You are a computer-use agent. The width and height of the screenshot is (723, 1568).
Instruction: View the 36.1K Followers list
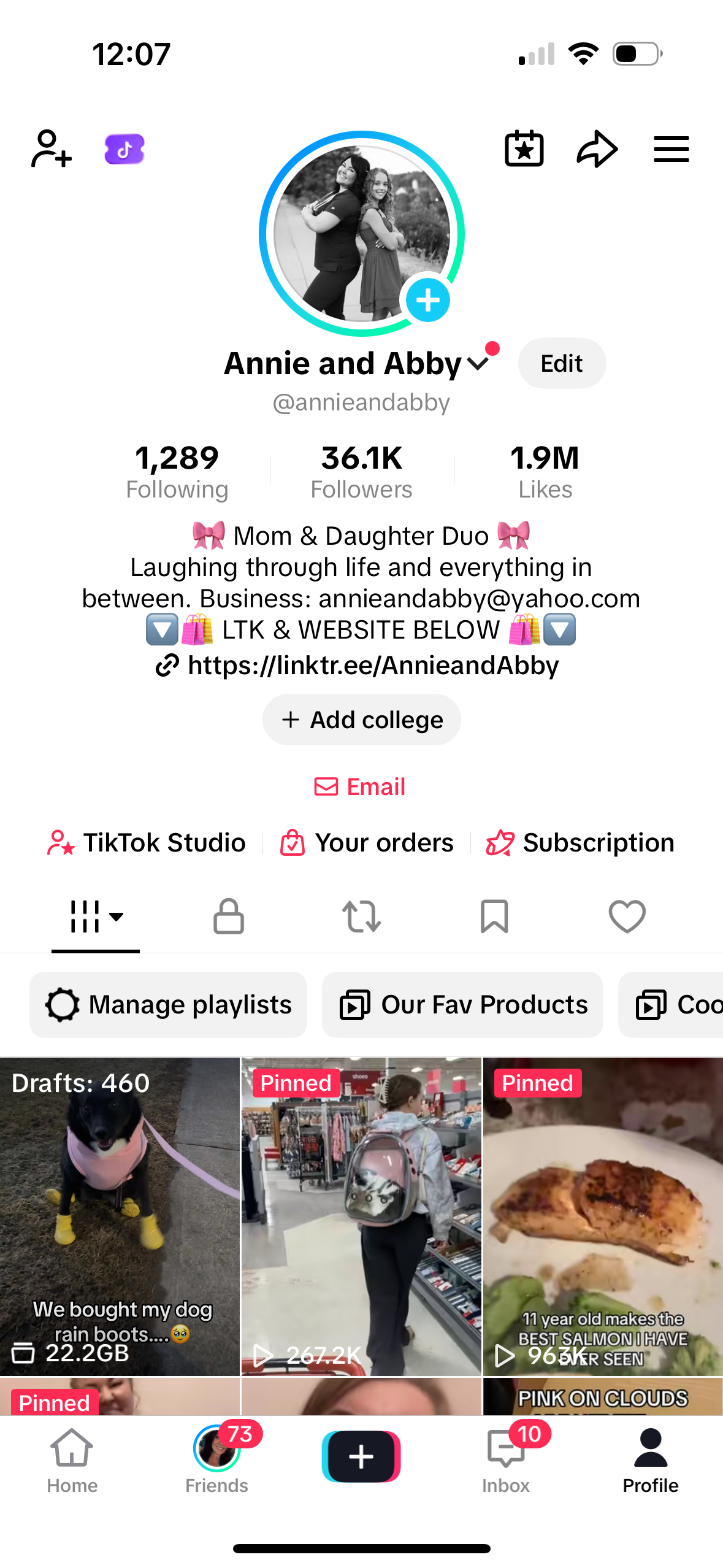pyautogui.click(x=361, y=471)
